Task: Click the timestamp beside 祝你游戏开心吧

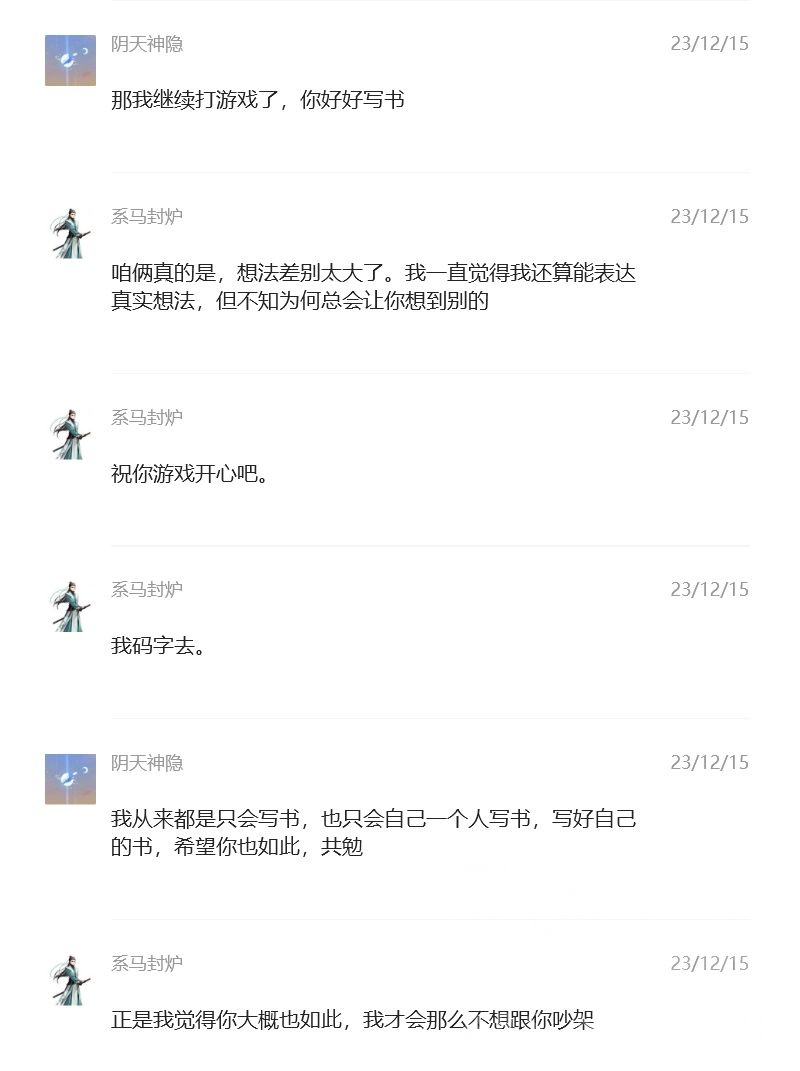Action: pos(711,418)
